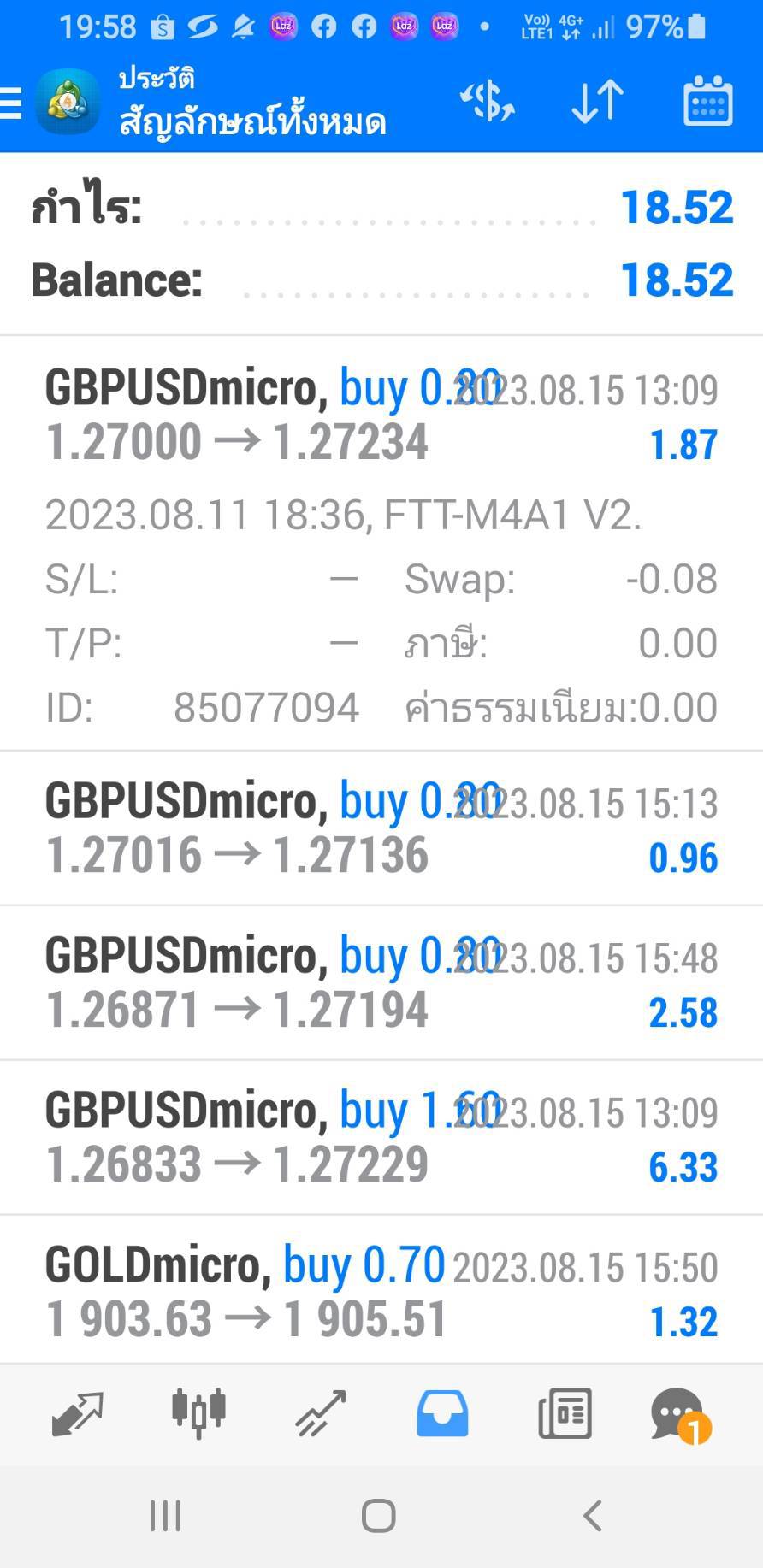
Task: Open the calendar date range picker
Action: pos(707,102)
